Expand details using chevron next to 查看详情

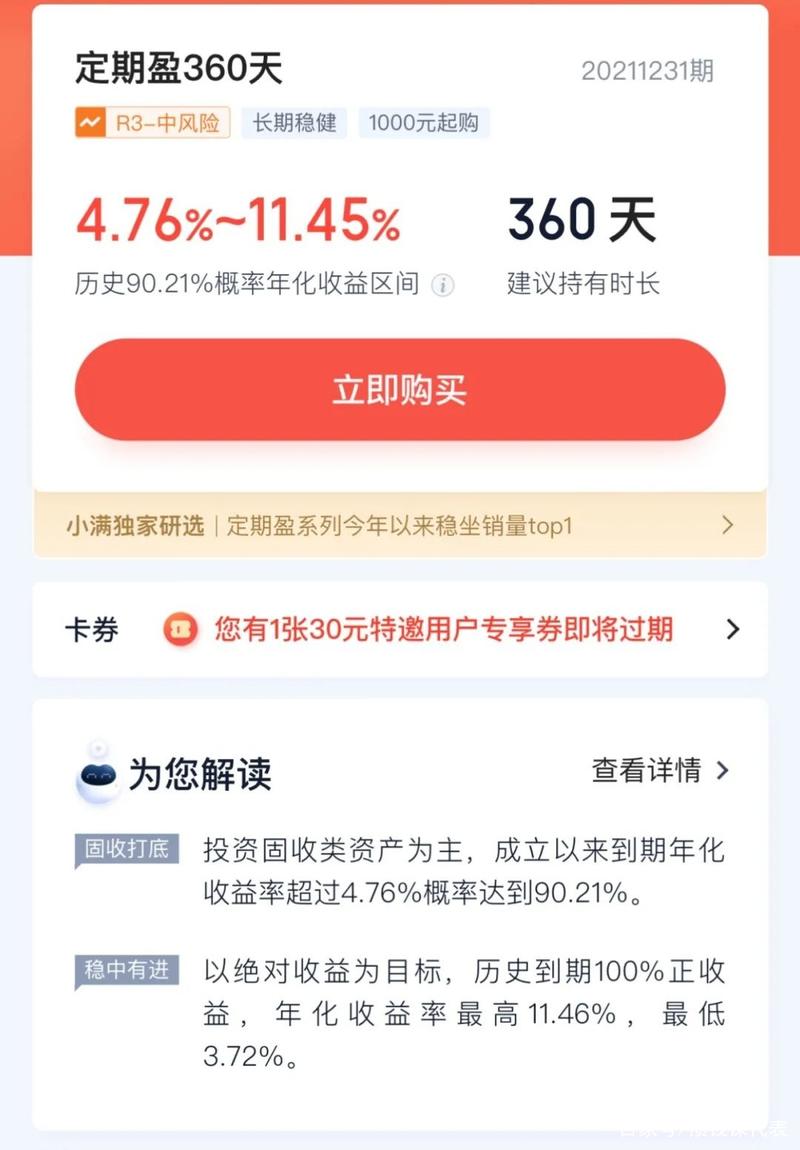(x=723, y=772)
